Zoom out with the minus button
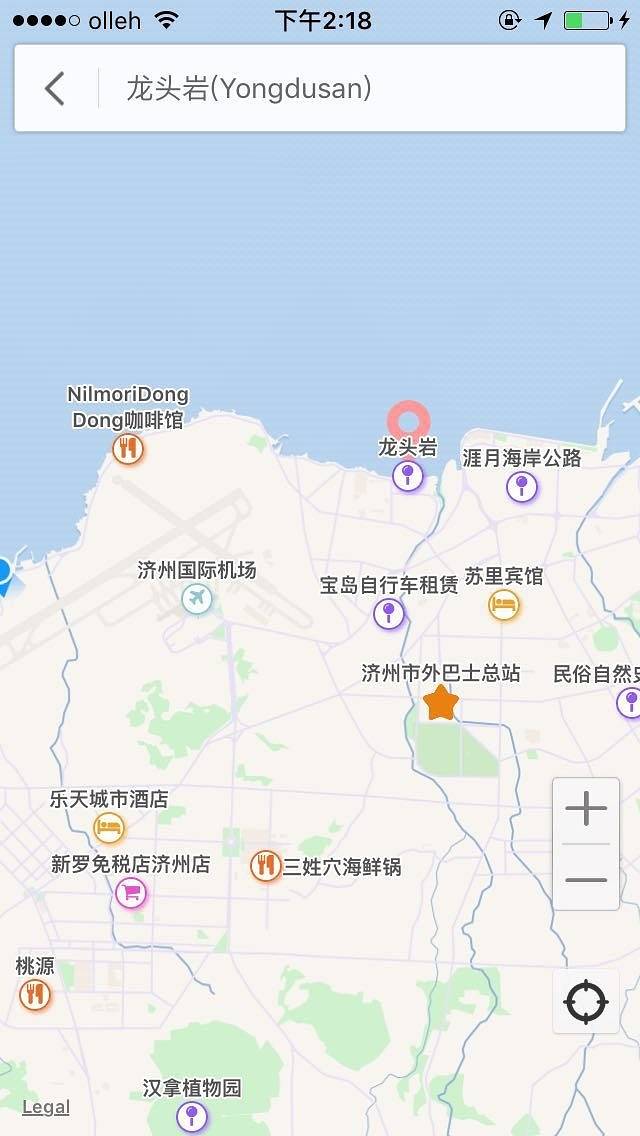 (586, 879)
